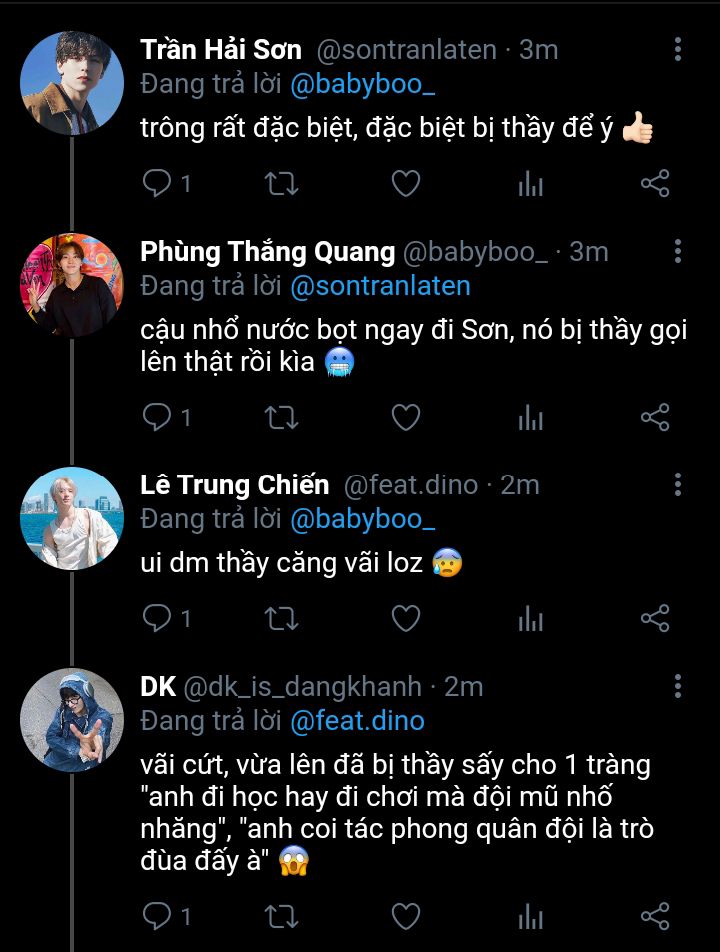Screen dimensions: 720x952
Task: Open the @babyboo_ mention under Trần Hải Sơn
Action: point(362,84)
